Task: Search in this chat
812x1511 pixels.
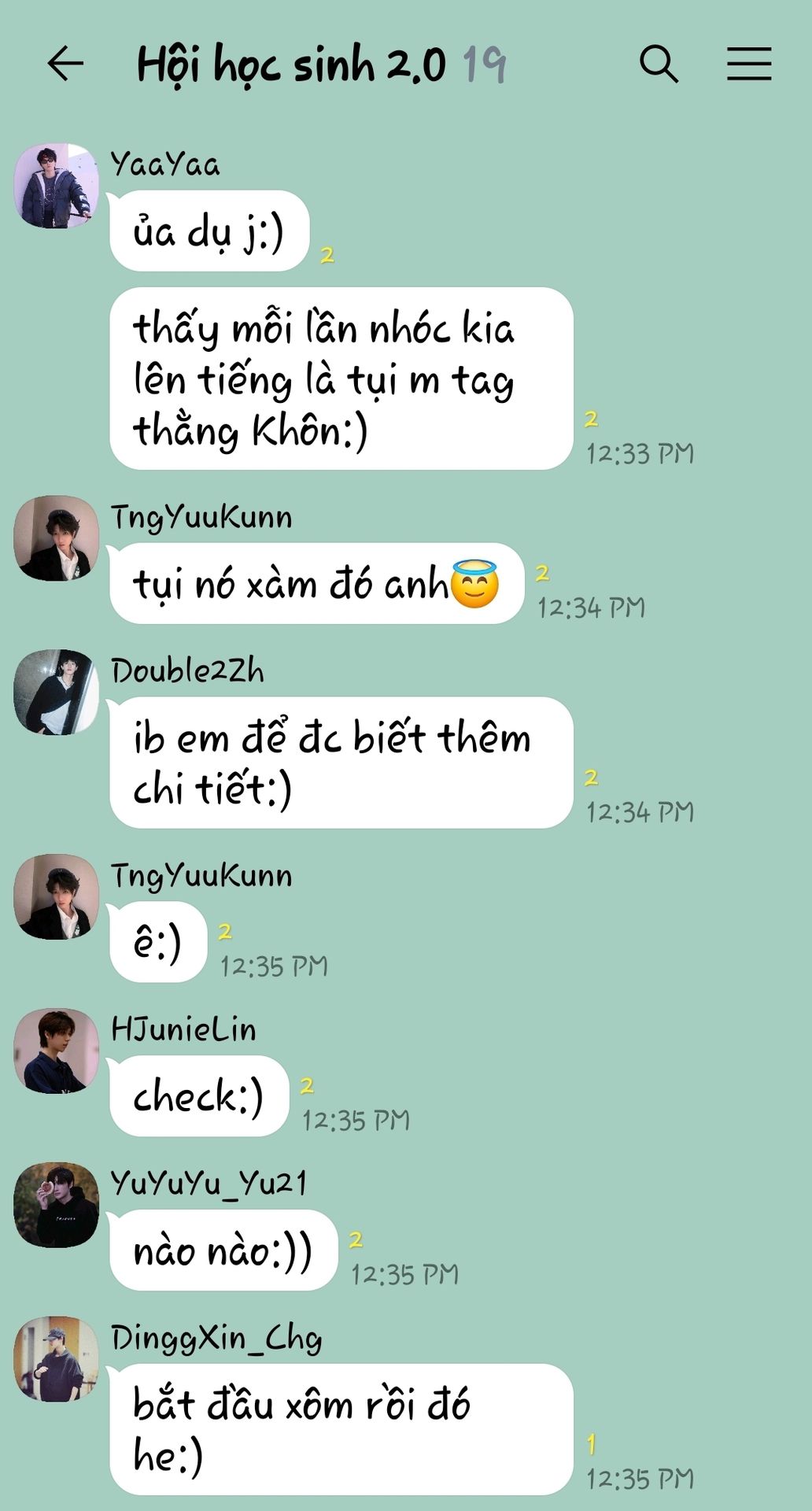Action: coord(658,64)
